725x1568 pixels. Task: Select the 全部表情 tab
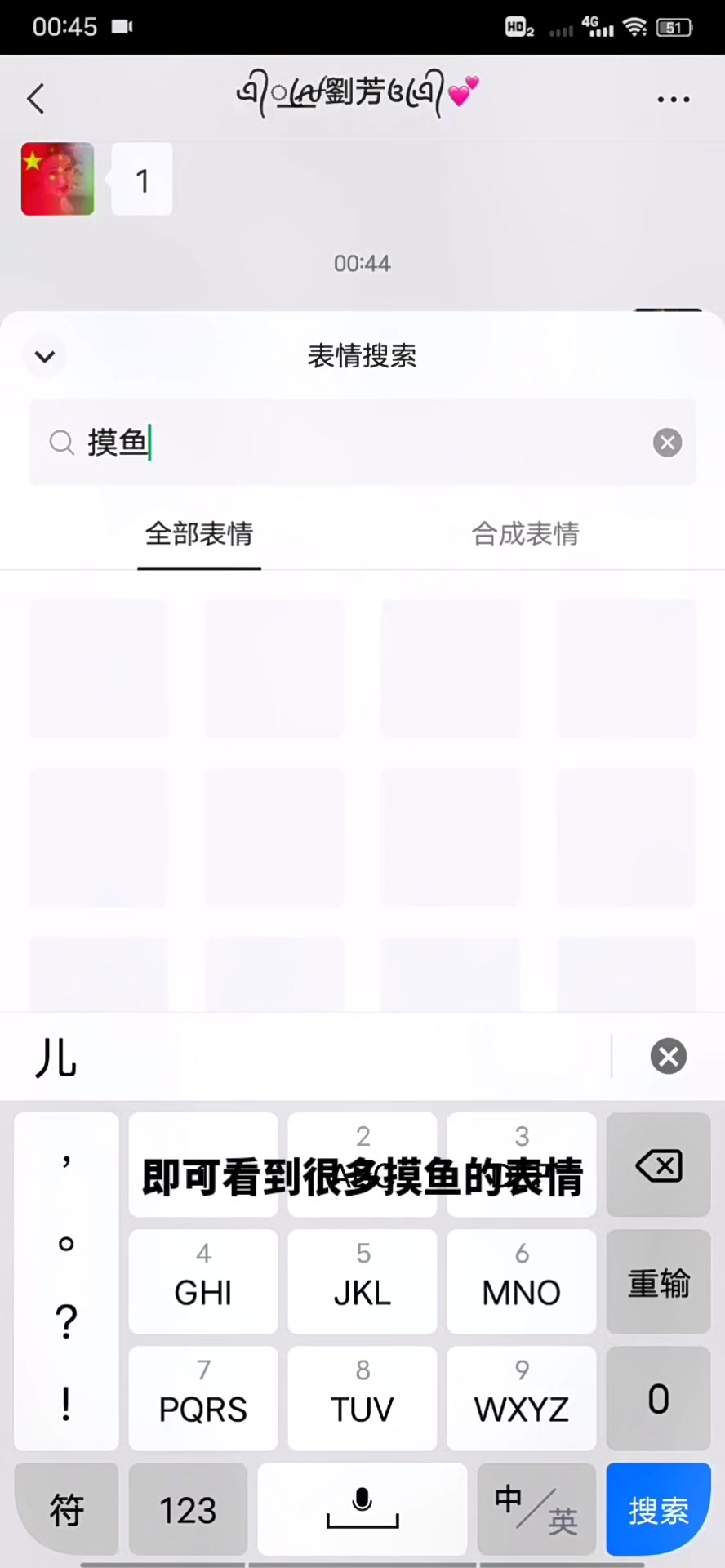[x=198, y=534]
